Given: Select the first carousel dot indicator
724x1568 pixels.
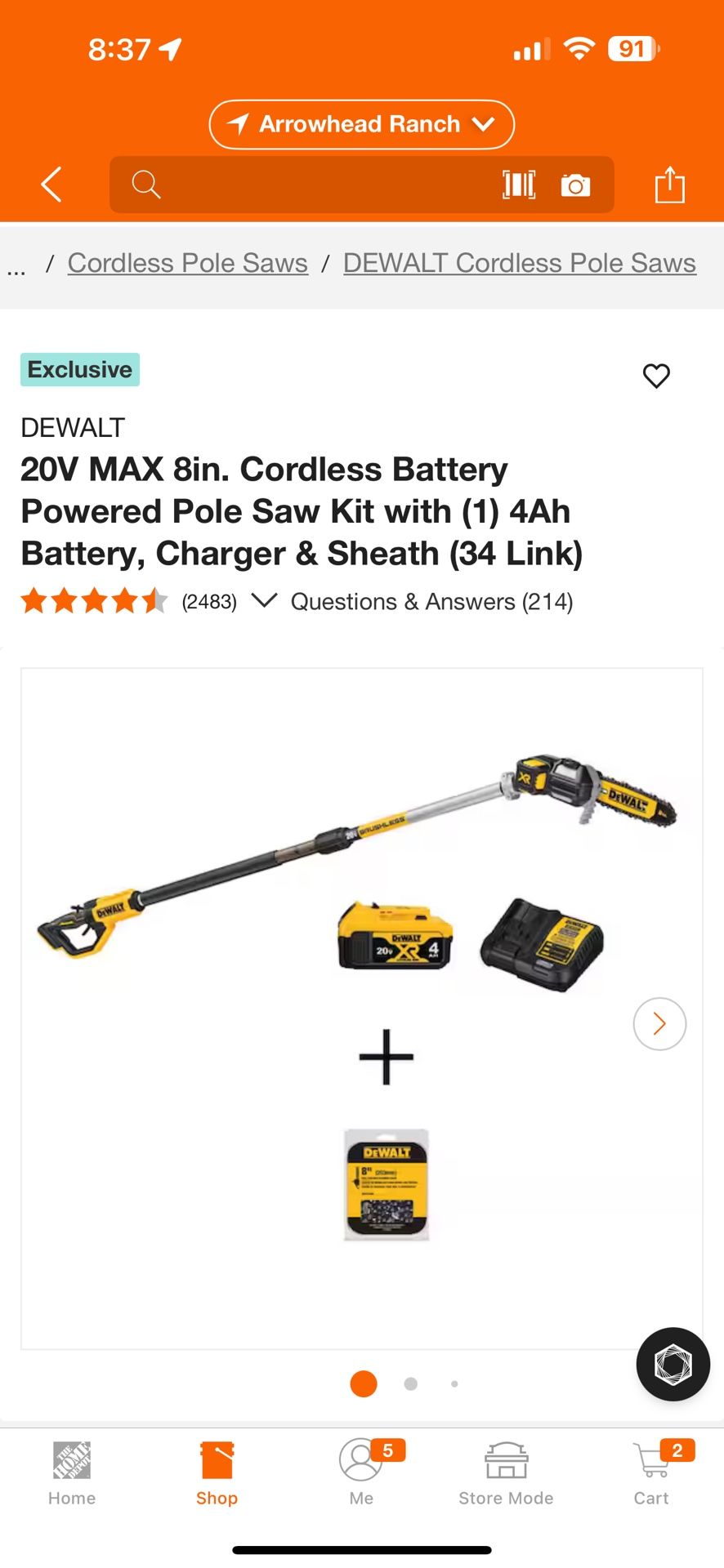Looking at the screenshot, I should tap(363, 1383).
